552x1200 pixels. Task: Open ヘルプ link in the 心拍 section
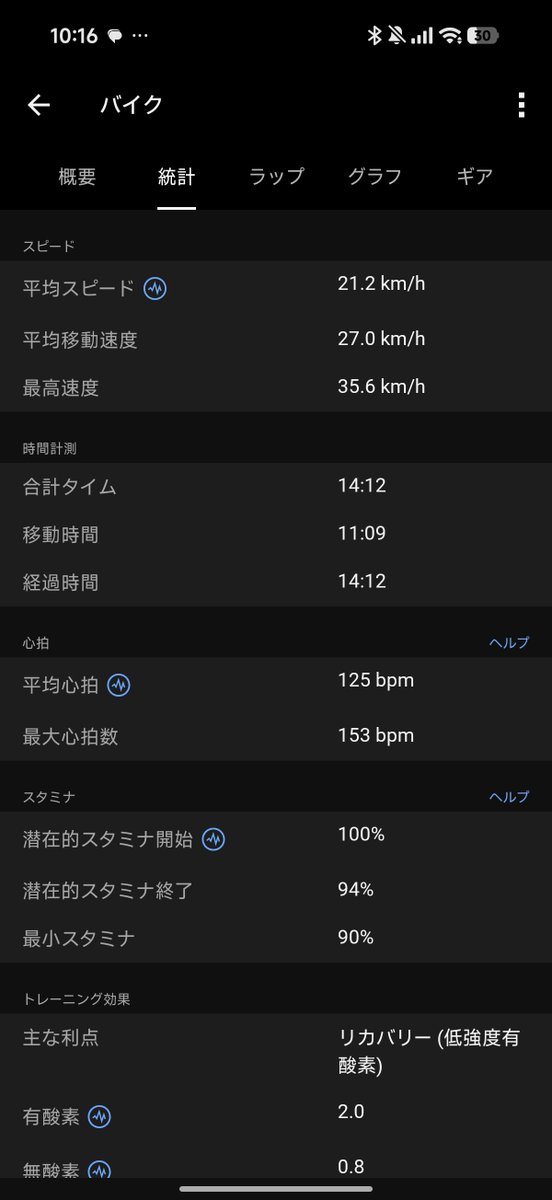[x=509, y=643]
